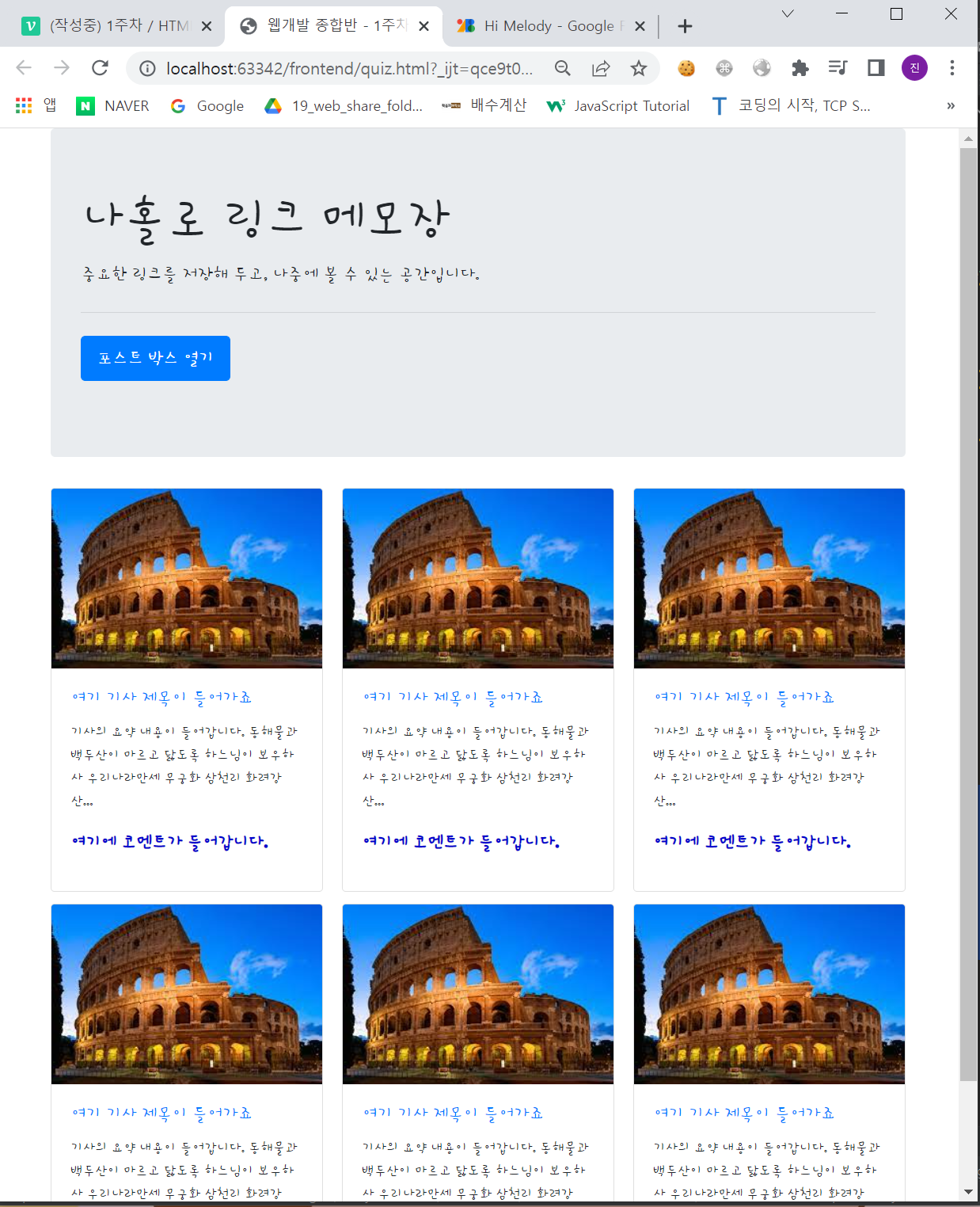
Task: Open the 배수계산 bookmark
Action: (484, 106)
